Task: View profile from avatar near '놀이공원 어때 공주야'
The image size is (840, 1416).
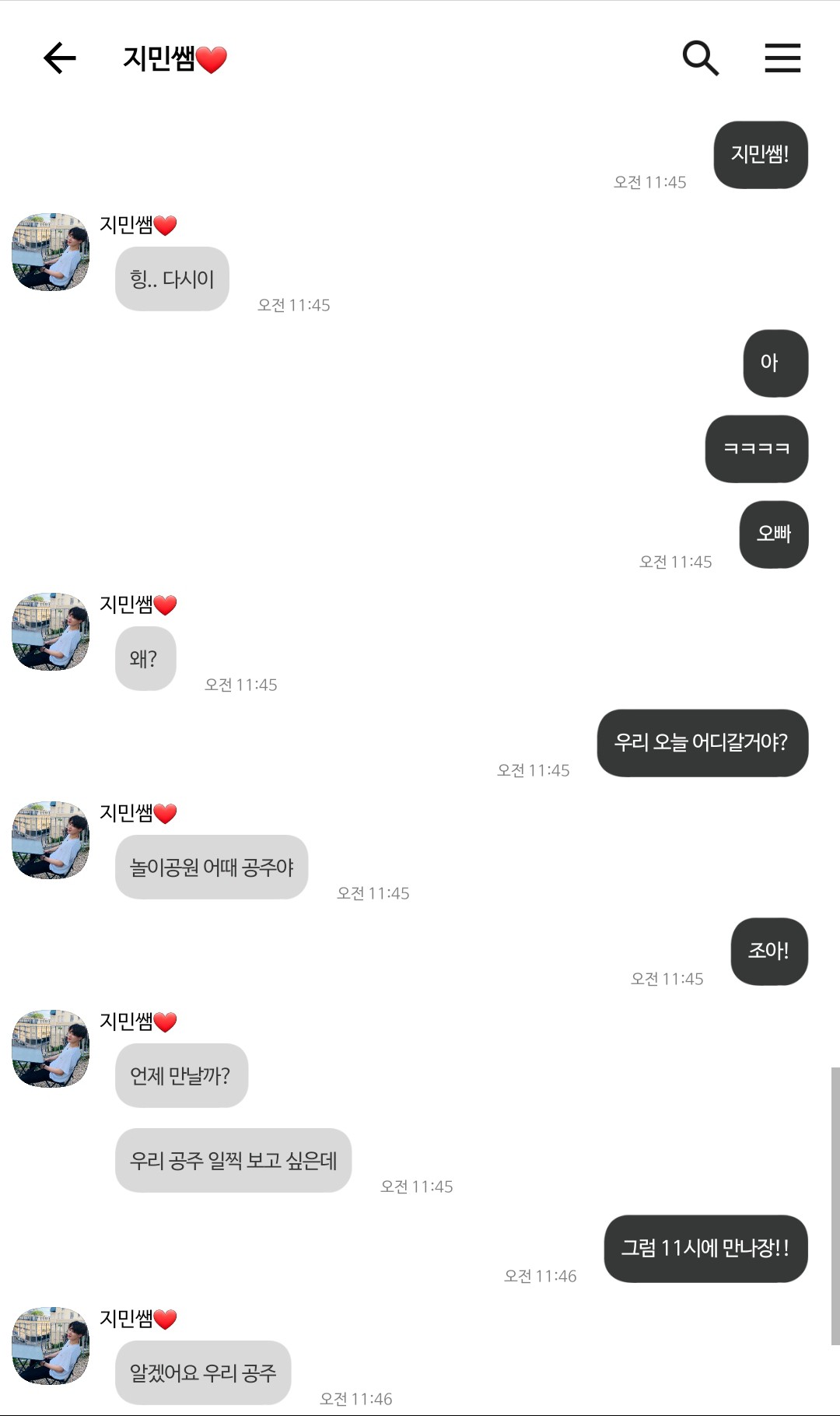Action: coord(51,840)
